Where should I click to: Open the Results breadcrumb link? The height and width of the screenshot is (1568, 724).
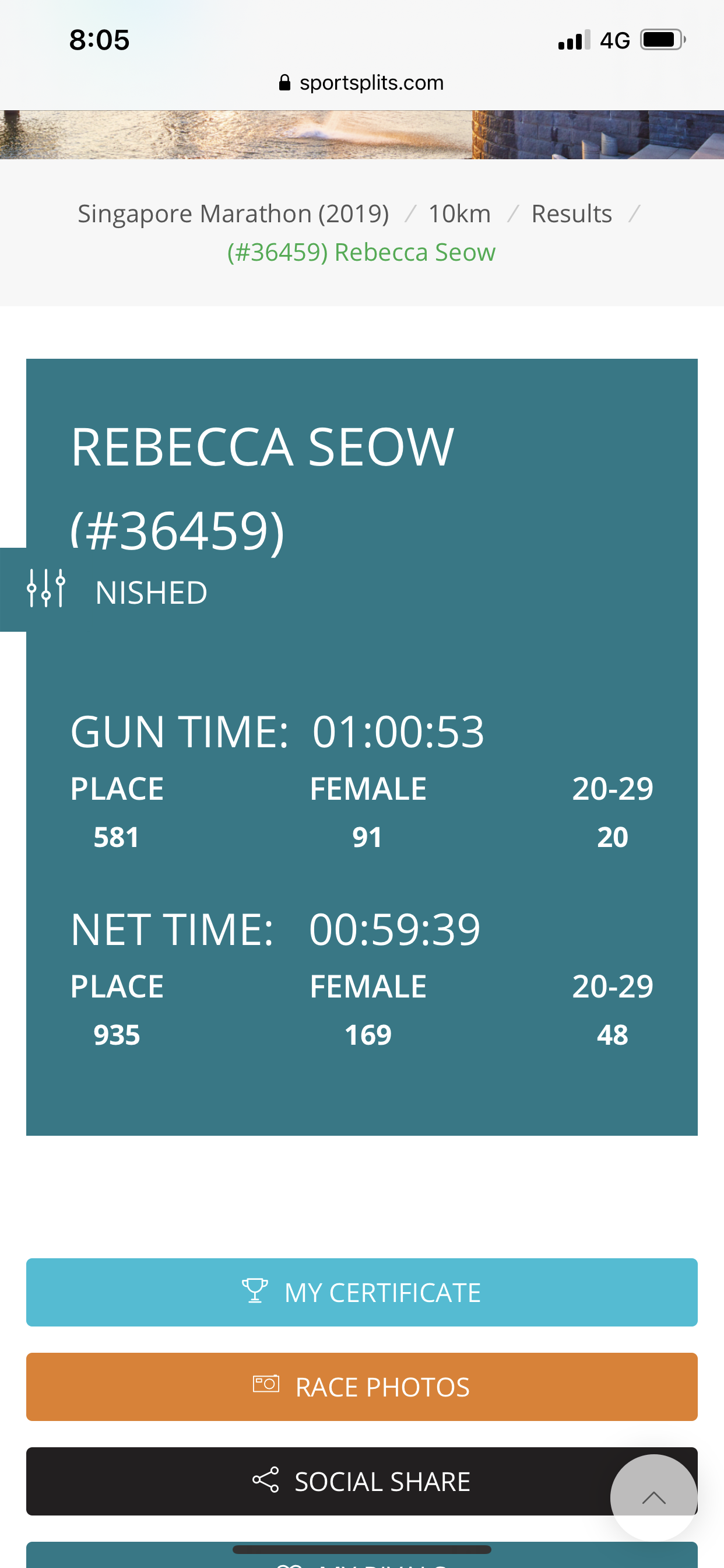pos(571,214)
